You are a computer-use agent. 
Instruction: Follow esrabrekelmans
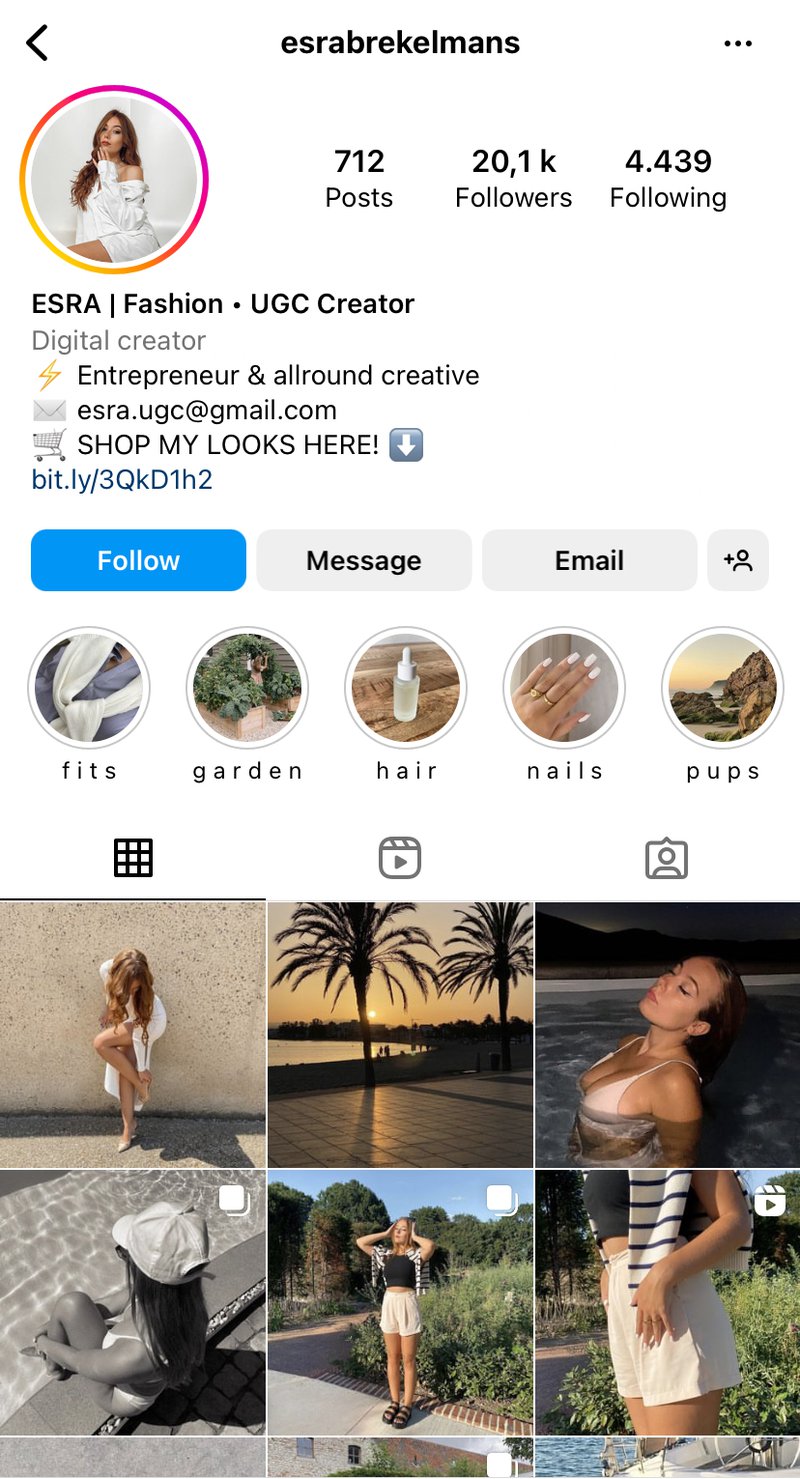[138, 560]
